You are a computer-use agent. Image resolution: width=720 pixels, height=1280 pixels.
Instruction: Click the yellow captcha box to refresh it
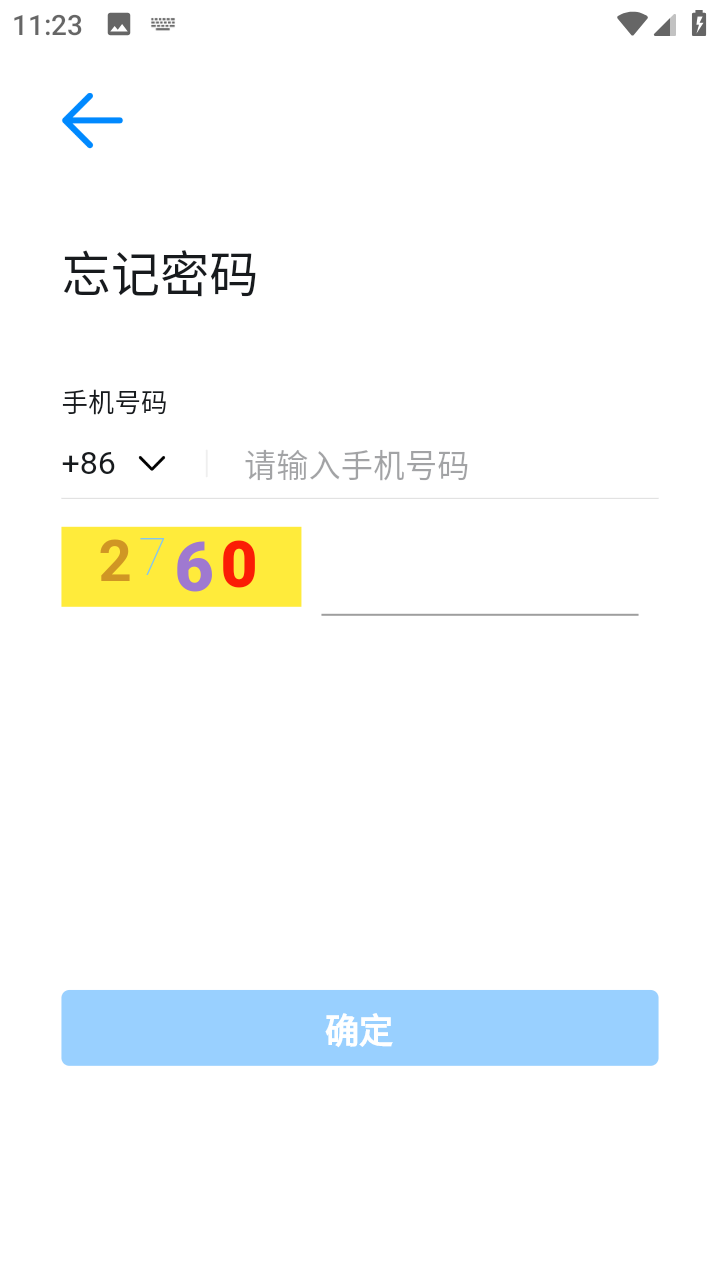pos(180,566)
